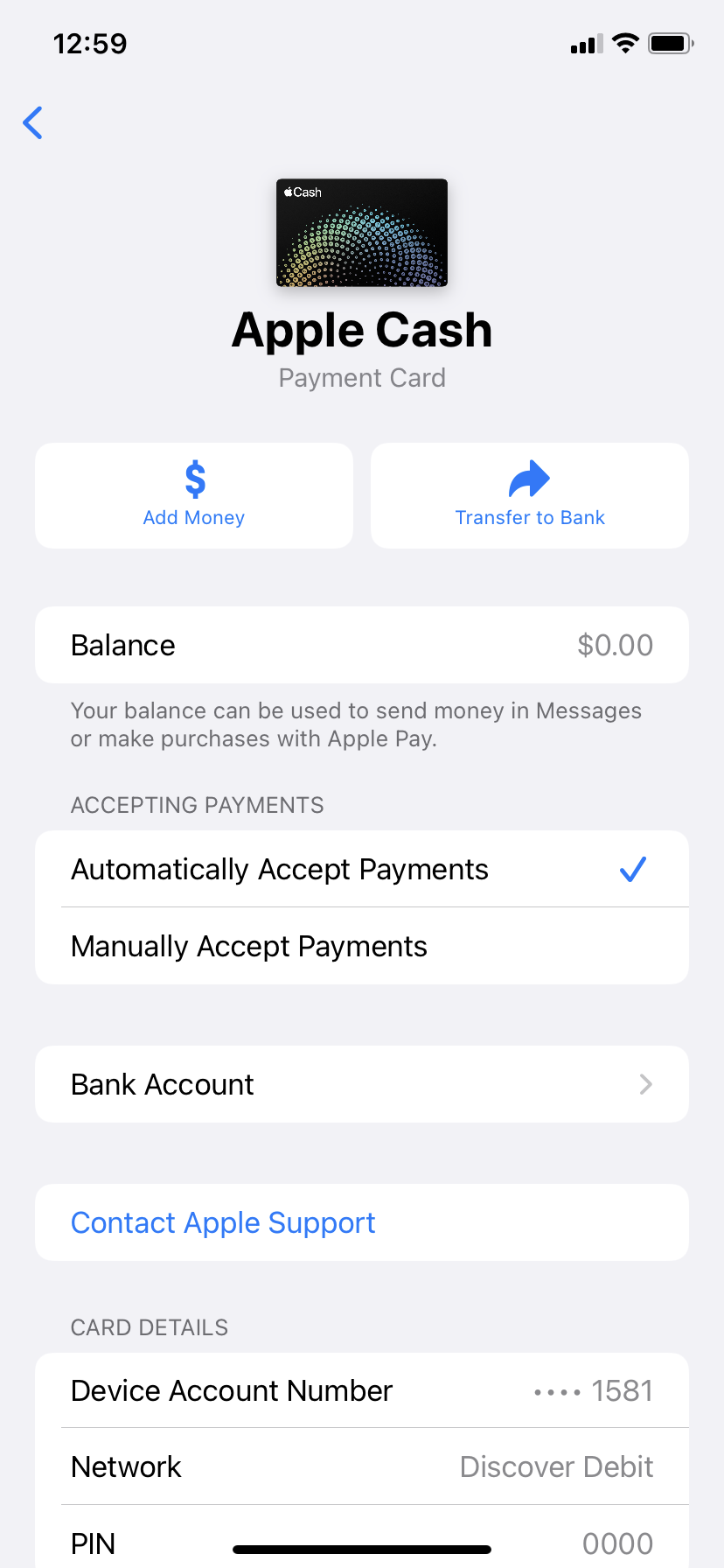Go back using the top-left arrow
The image size is (724, 1568).
(x=33, y=122)
